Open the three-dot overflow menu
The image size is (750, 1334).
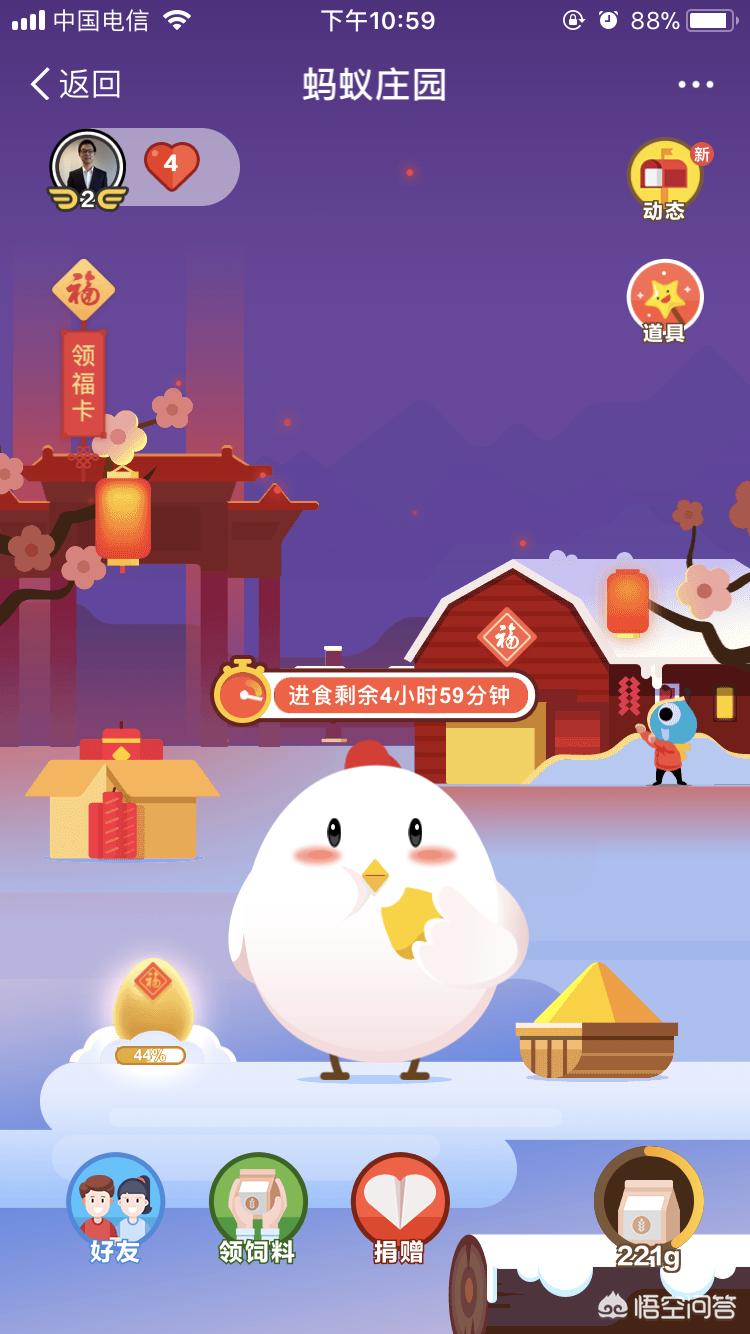696,85
